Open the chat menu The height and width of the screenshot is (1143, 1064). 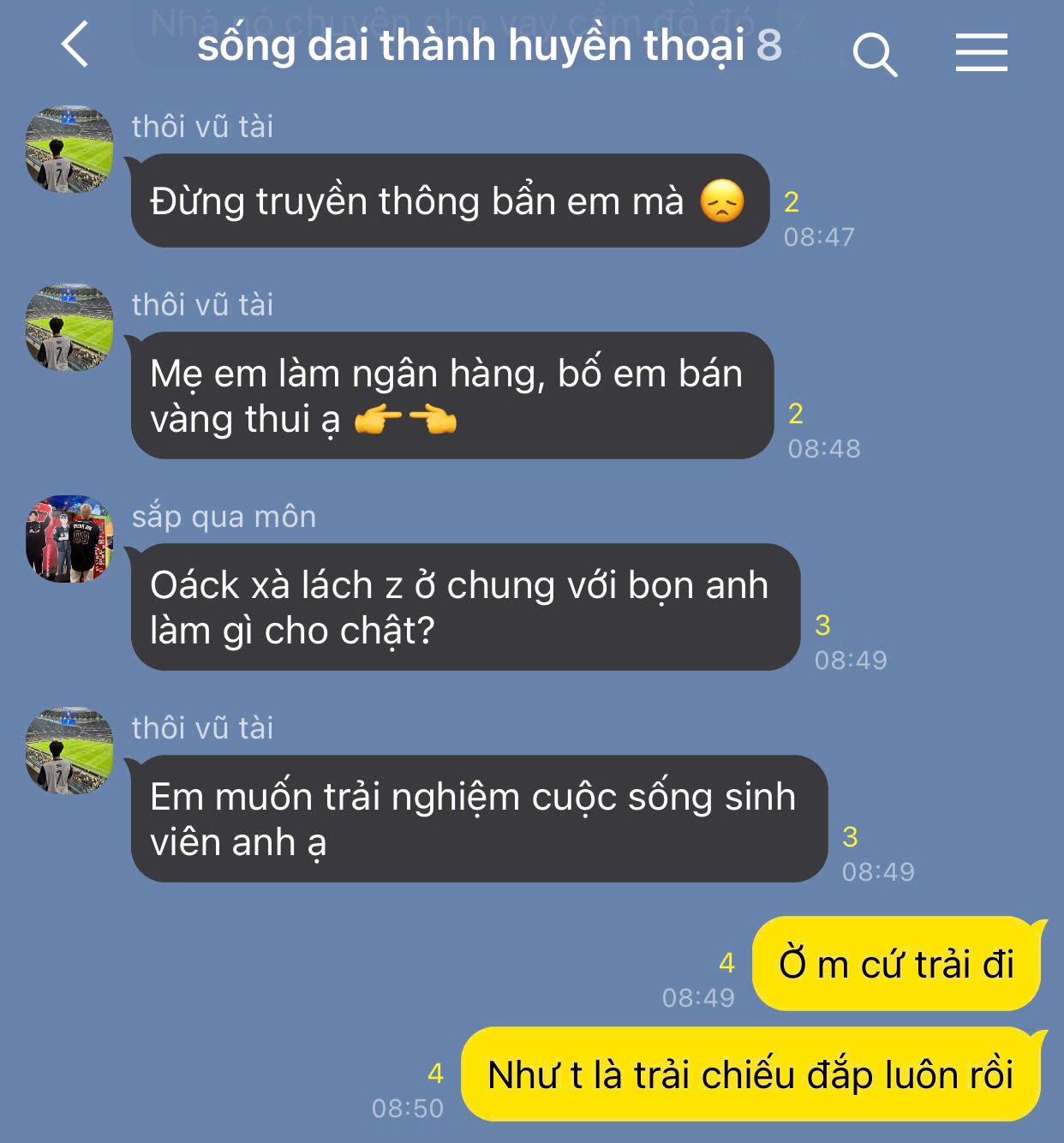point(981,53)
